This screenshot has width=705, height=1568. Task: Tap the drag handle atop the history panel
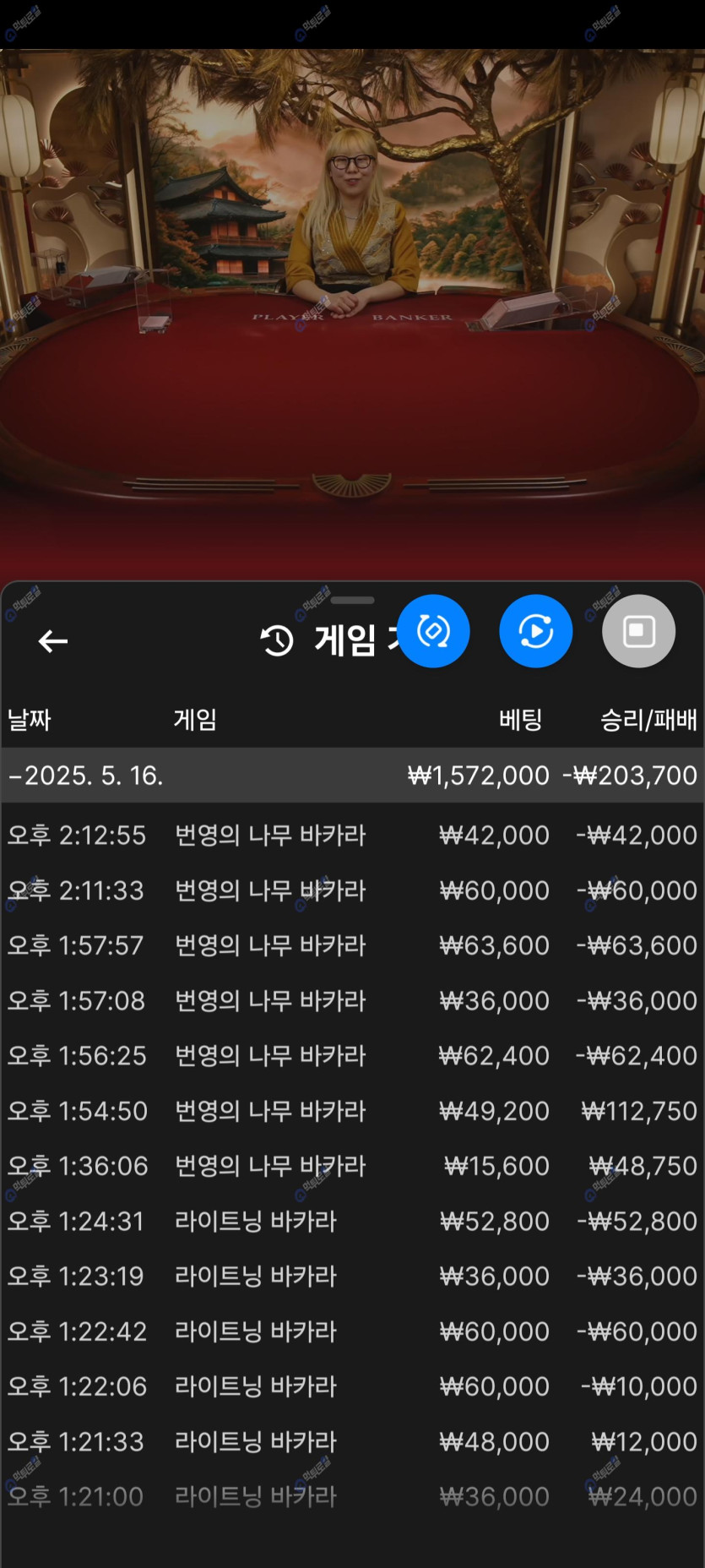(352, 600)
